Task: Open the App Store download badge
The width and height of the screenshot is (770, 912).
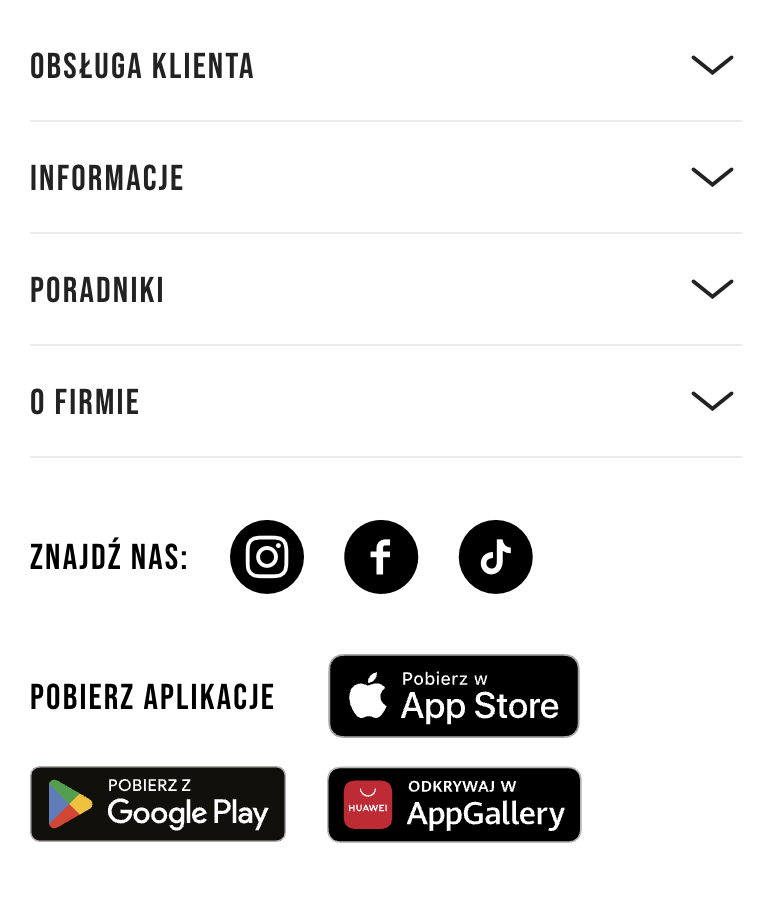Action: click(x=454, y=695)
